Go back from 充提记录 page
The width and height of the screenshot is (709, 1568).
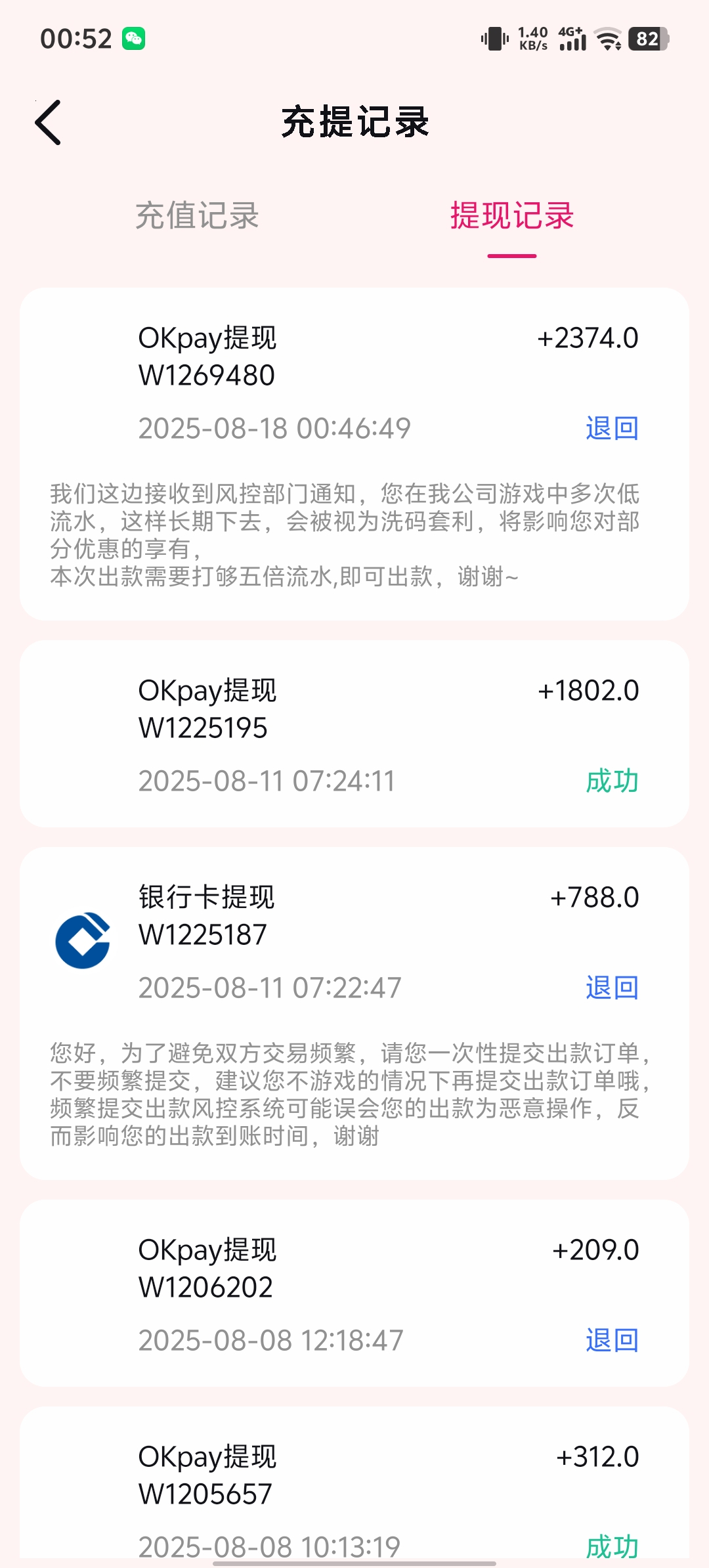pos(49,122)
